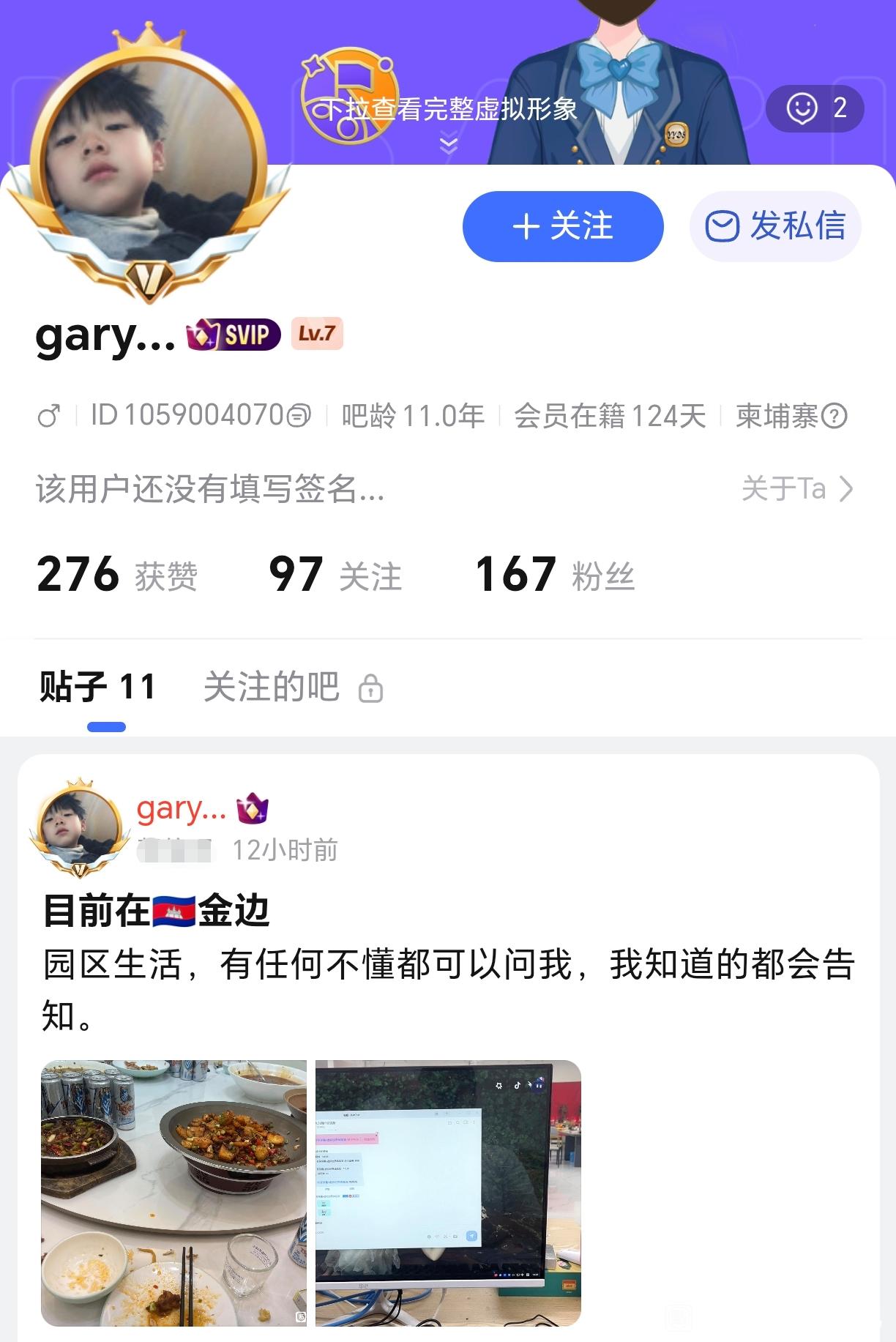Send a private message via 发私信

(x=774, y=226)
